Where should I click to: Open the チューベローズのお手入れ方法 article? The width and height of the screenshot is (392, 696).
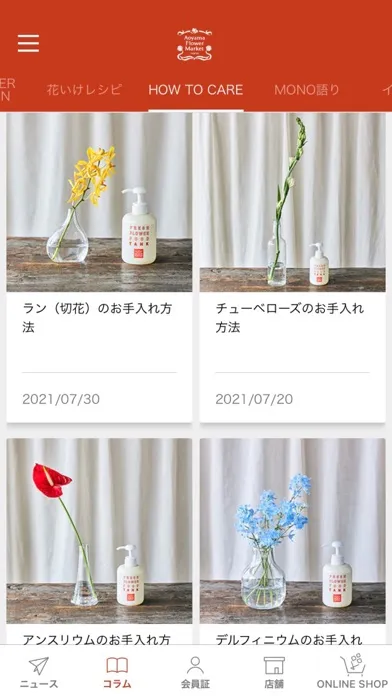[293, 268]
